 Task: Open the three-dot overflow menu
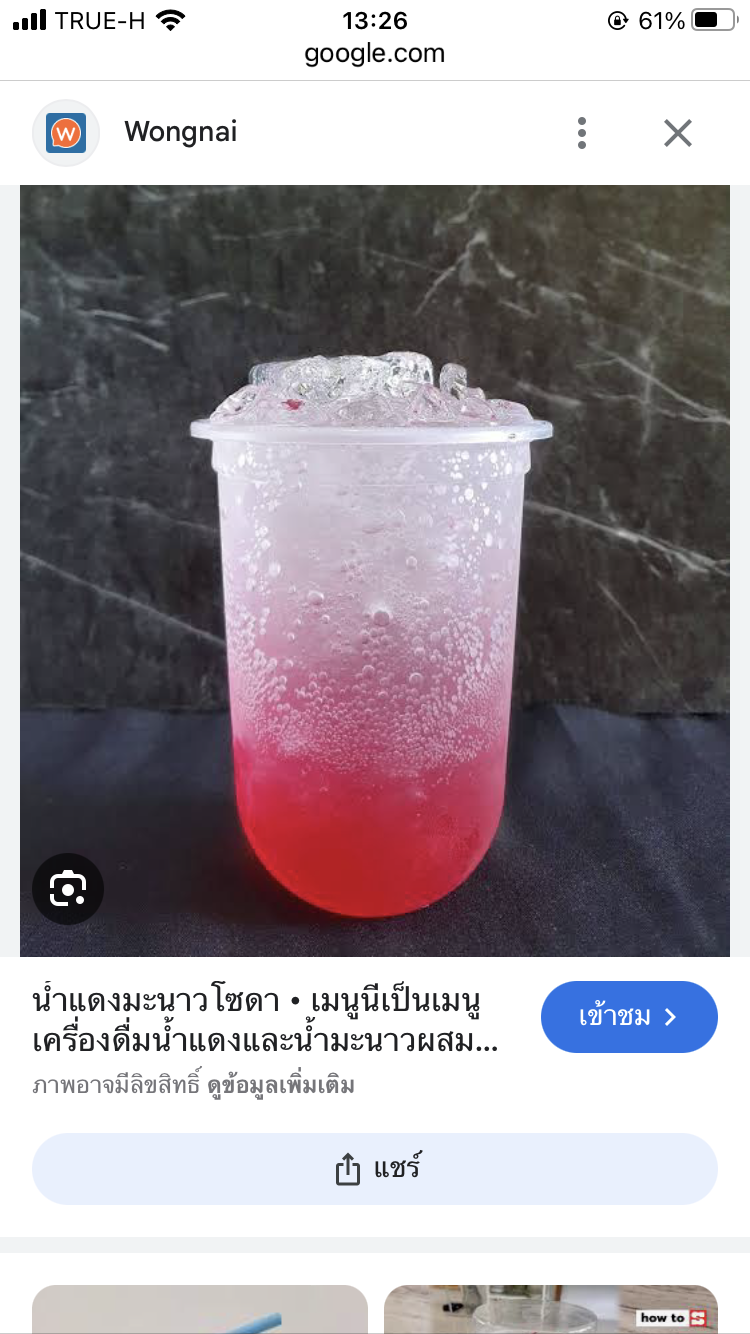[582, 133]
